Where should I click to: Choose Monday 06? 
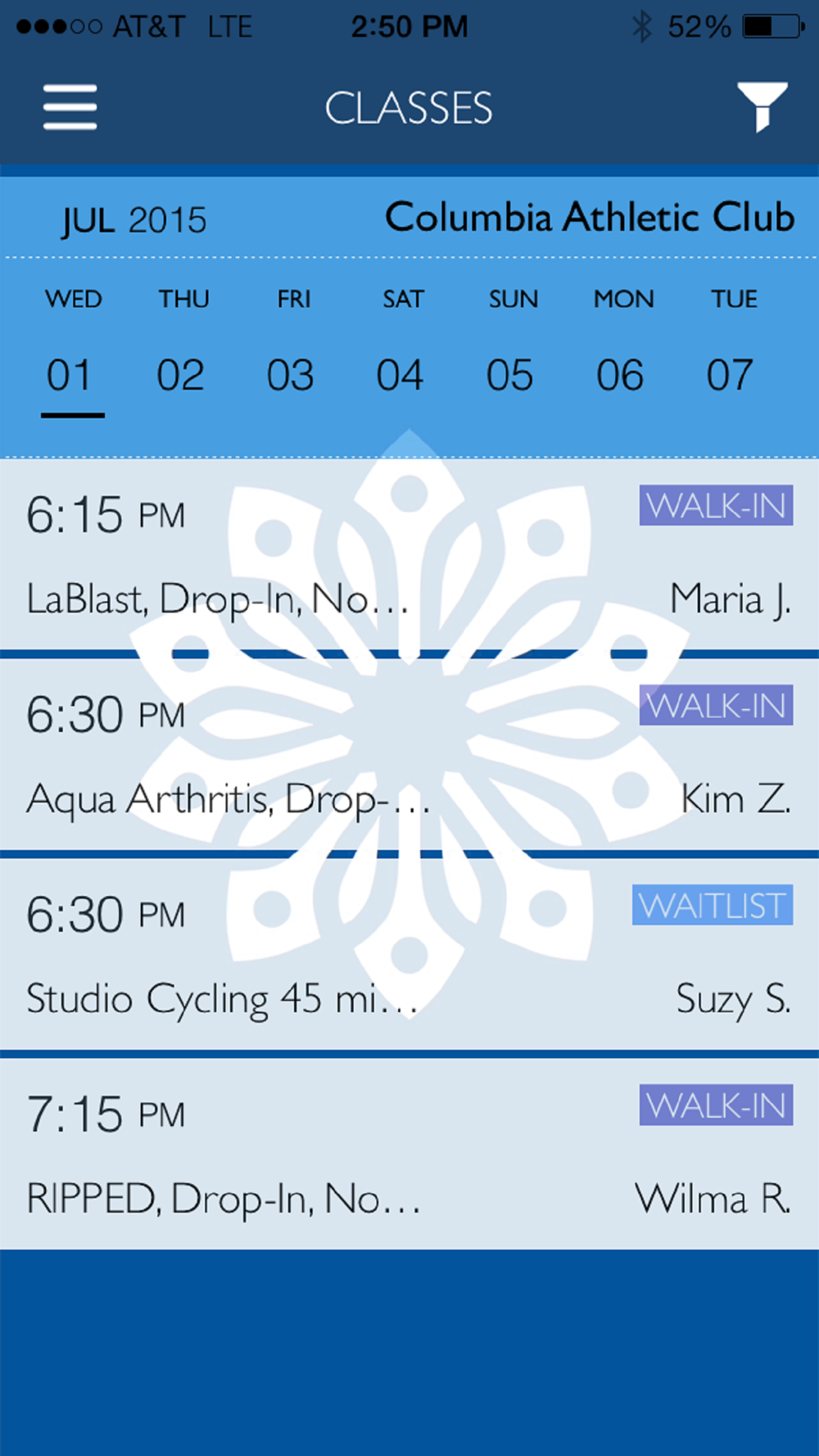click(x=622, y=344)
